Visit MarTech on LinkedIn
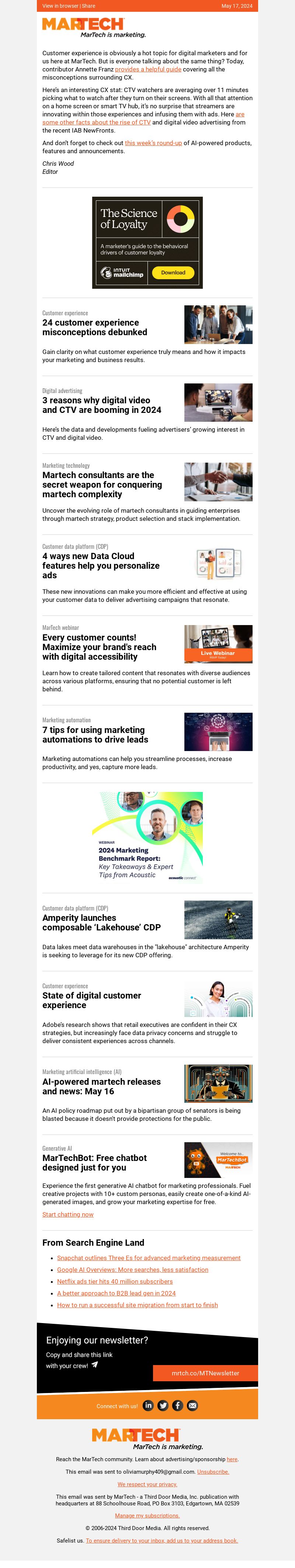 tap(148, 1406)
